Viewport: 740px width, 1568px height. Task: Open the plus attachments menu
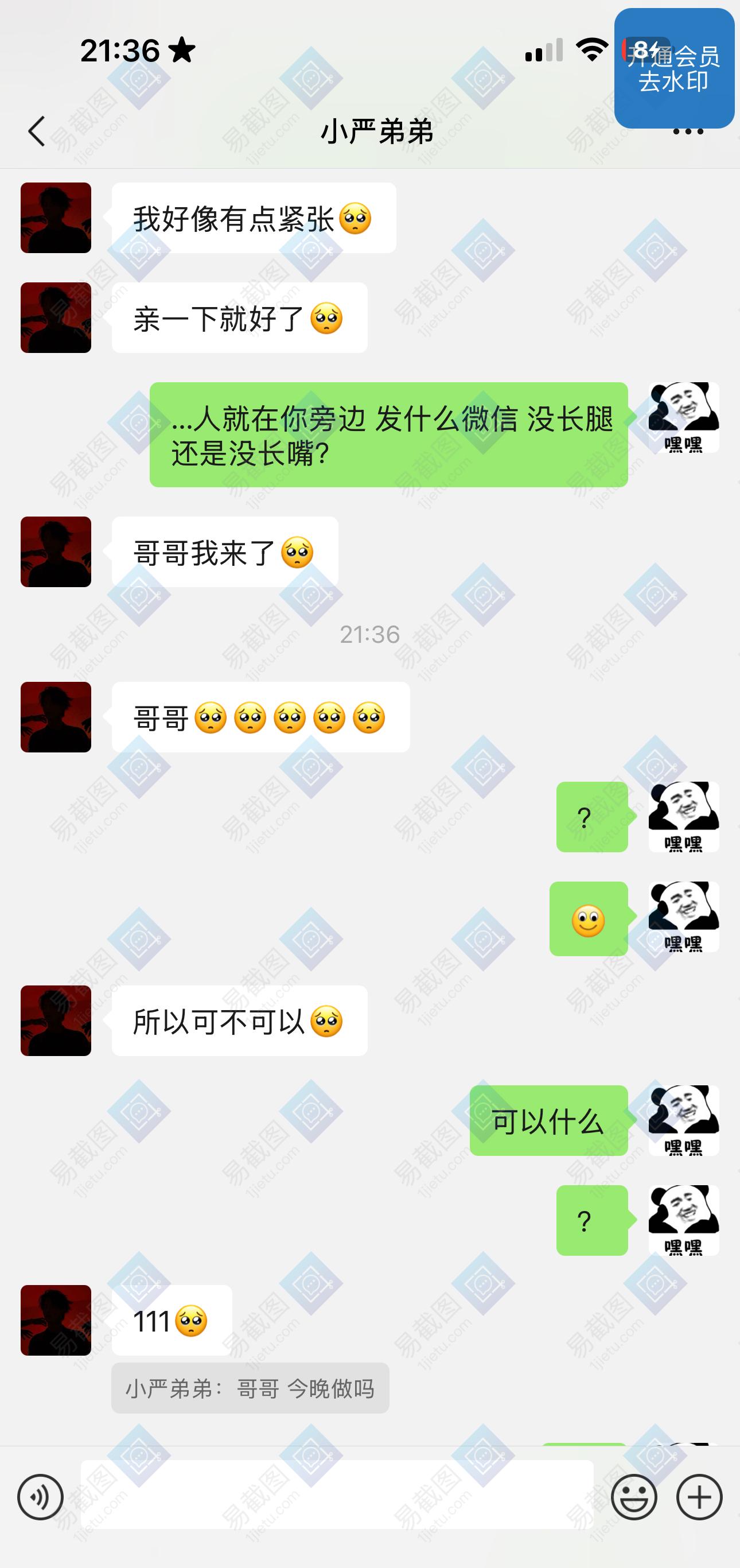(x=699, y=1497)
